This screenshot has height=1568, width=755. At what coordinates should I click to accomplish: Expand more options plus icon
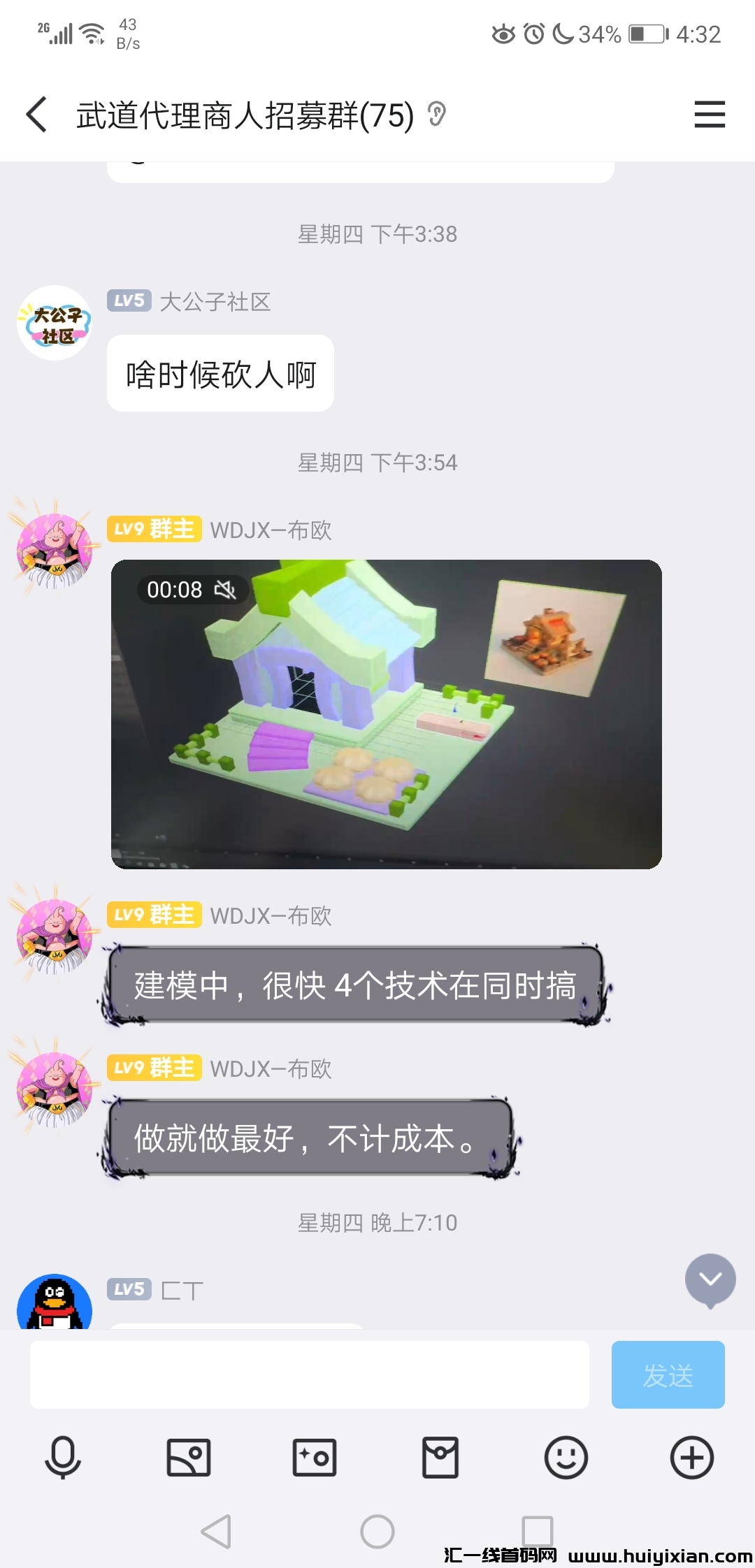(x=691, y=1458)
